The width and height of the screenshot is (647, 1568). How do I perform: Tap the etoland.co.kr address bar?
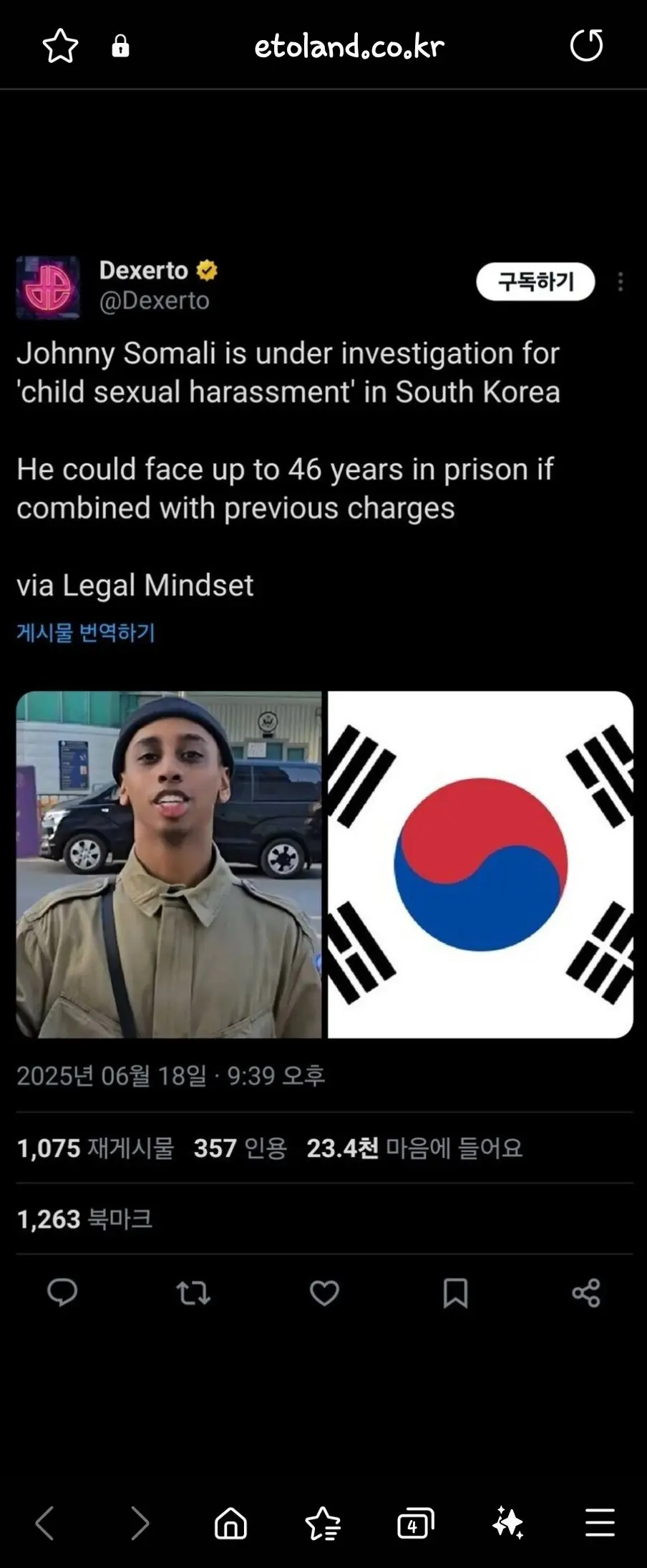349,47
